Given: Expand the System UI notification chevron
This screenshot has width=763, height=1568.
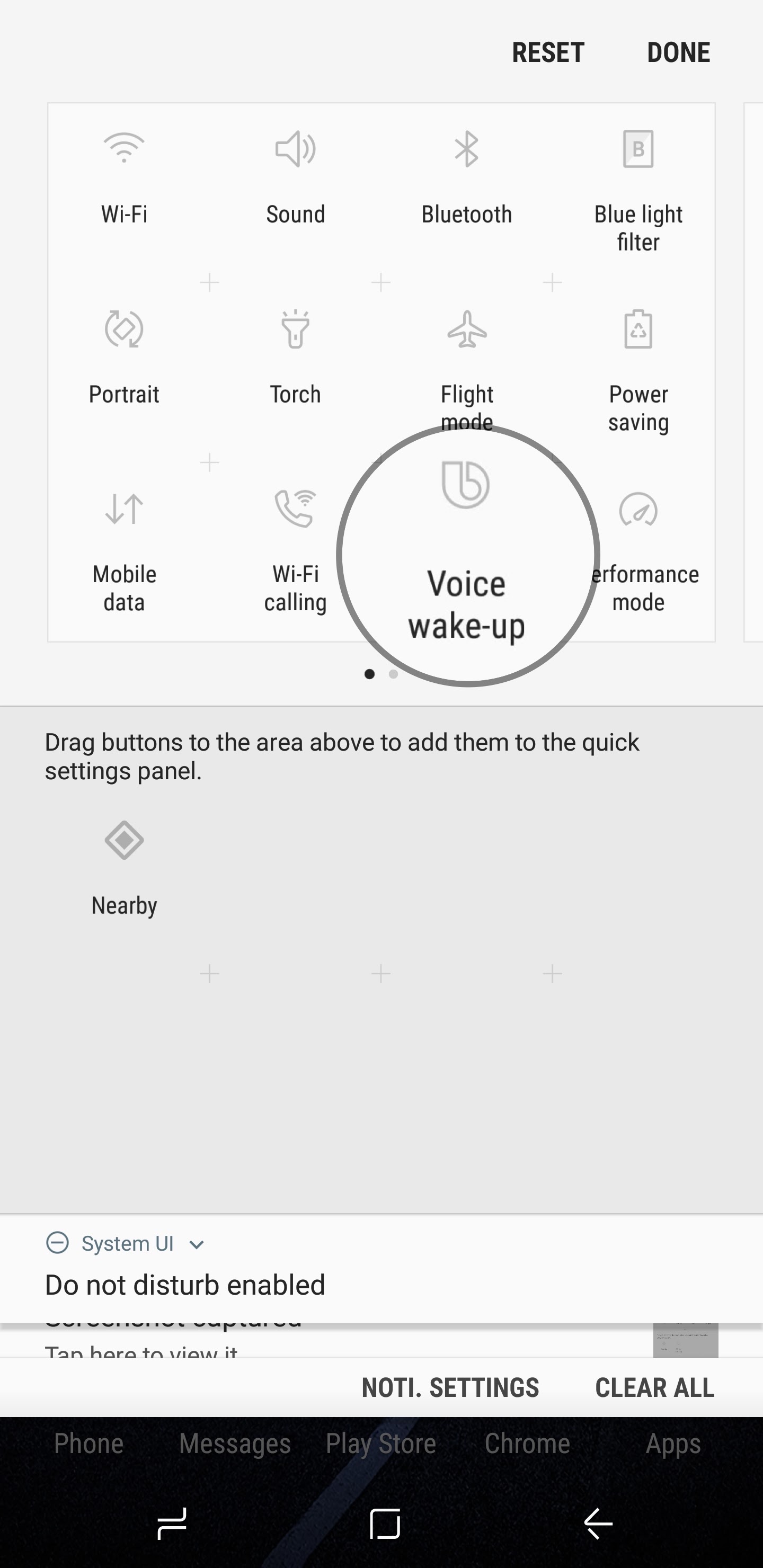Looking at the screenshot, I should (x=197, y=1244).
